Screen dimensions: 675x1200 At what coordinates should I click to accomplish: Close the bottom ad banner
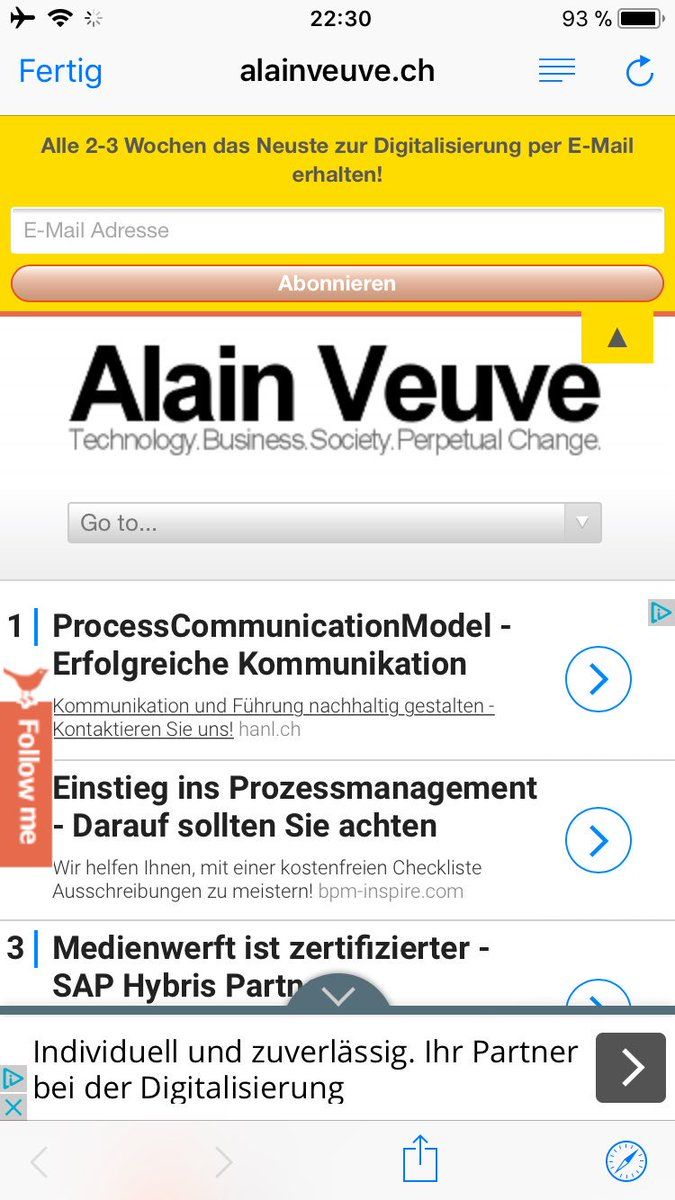coord(13,1106)
